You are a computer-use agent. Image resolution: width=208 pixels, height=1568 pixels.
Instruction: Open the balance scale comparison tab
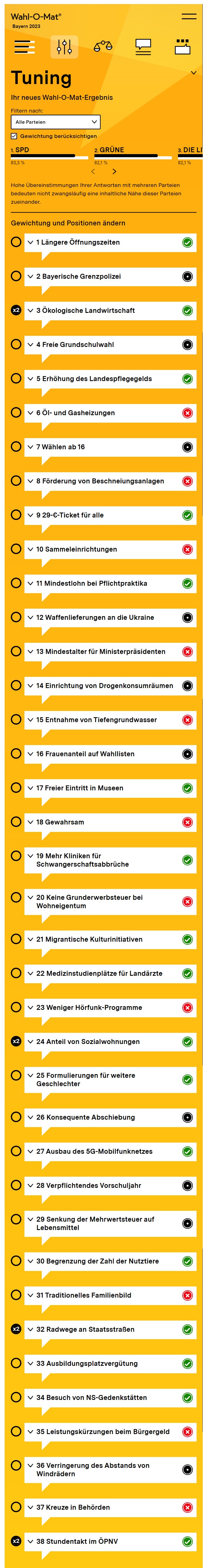pos(103,47)
